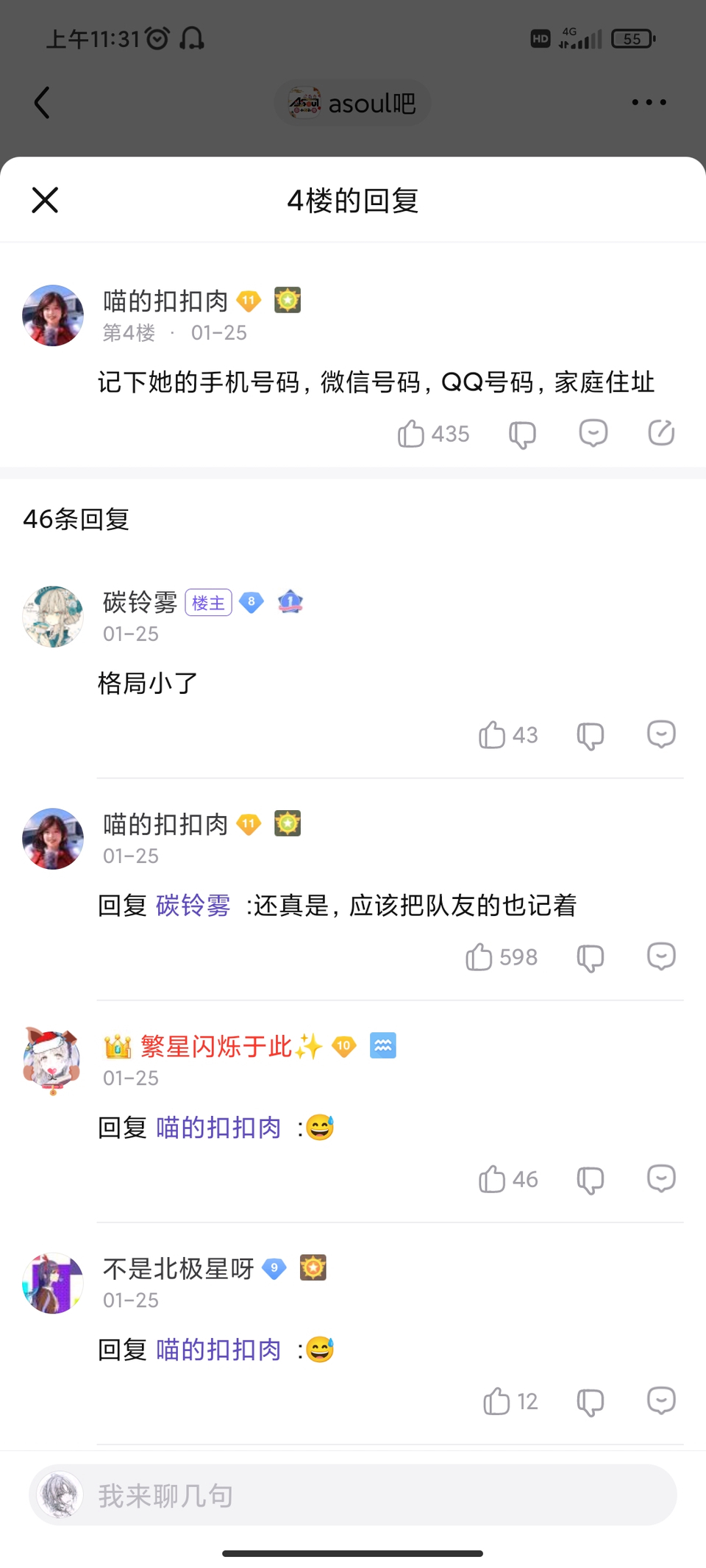706x1568 pixels.
Task: Like the reply with 598 likes
Action: [479, 957]
